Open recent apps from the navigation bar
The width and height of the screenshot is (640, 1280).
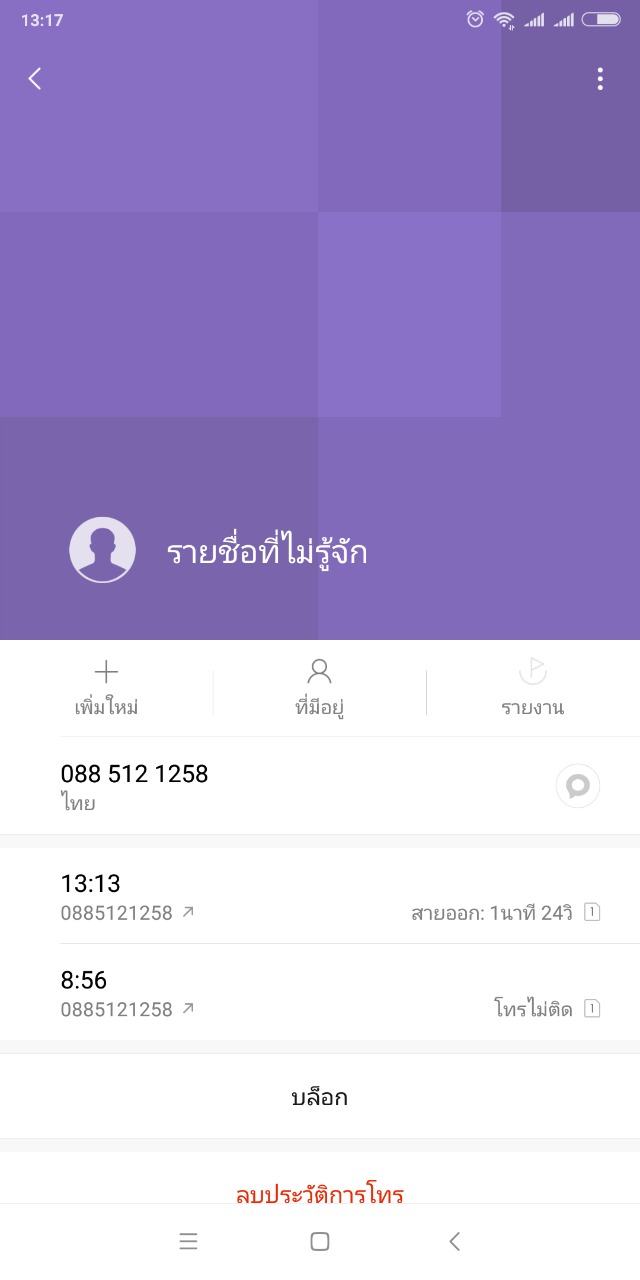pyautogui.click(x=188, y=1241)
